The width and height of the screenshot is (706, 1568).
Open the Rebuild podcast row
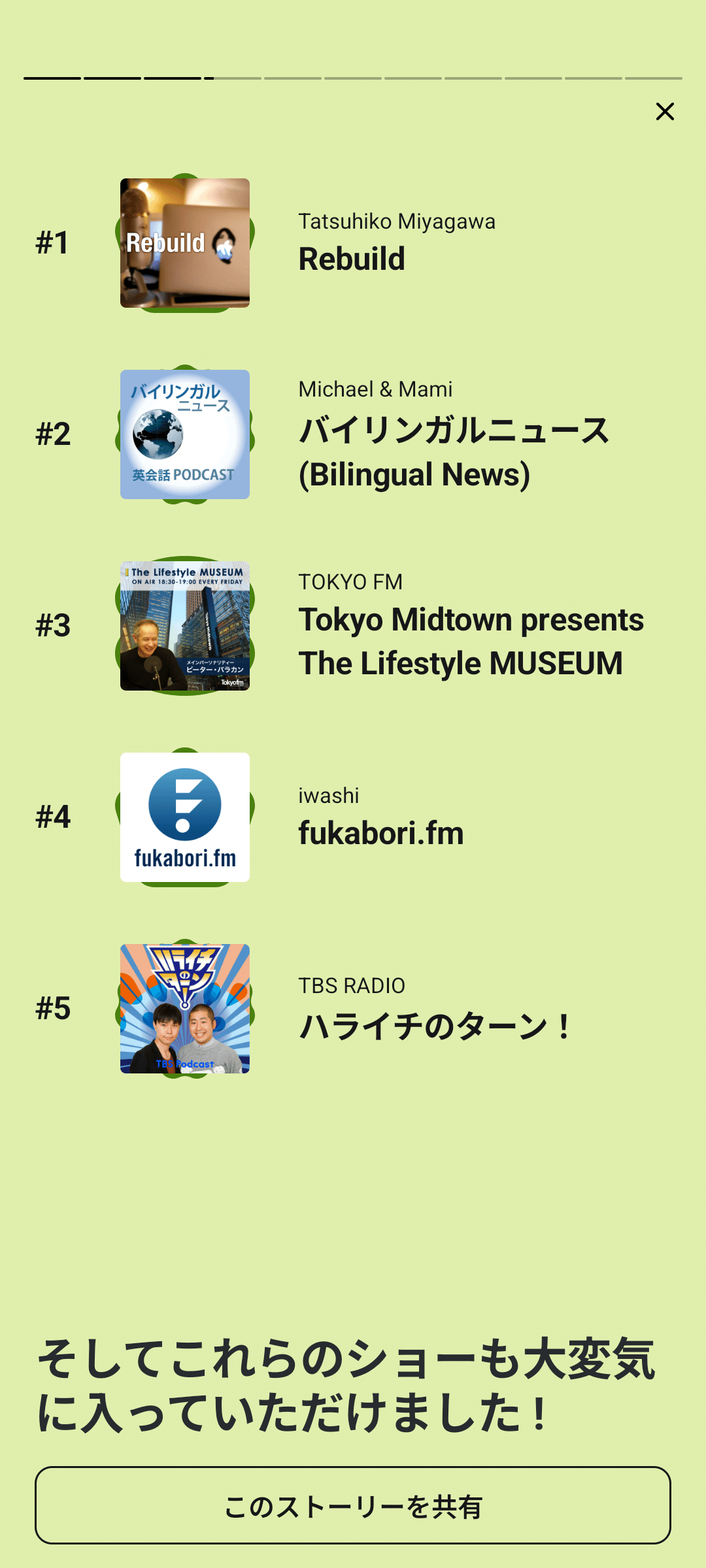click(x=352, y=243)
